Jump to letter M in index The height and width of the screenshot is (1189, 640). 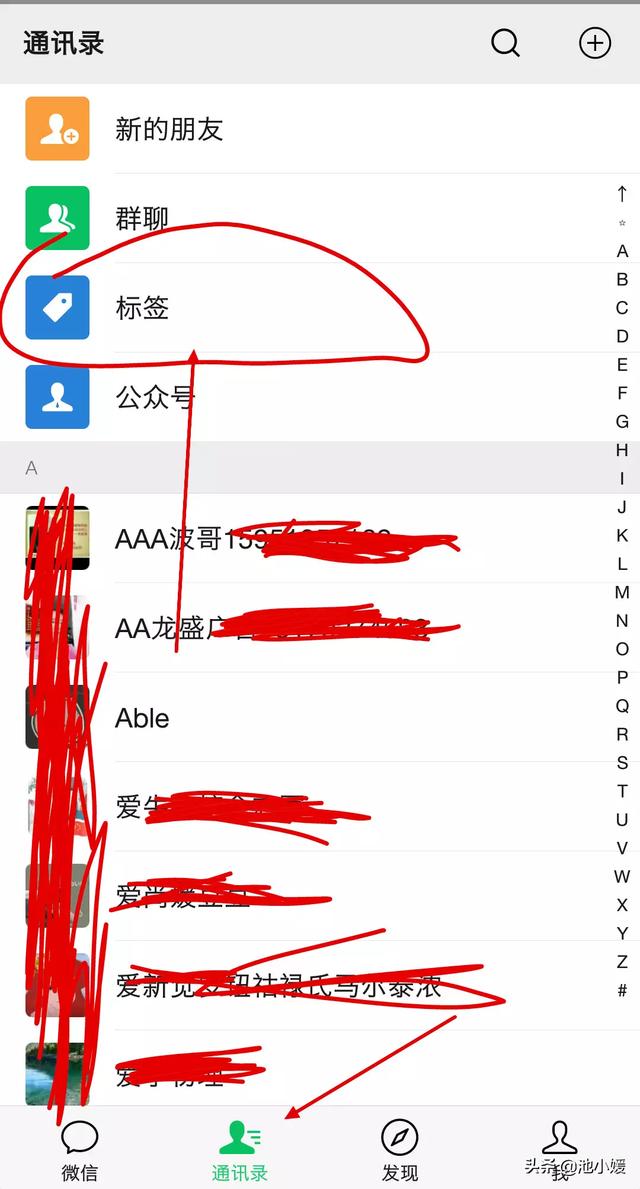(622, 592)
